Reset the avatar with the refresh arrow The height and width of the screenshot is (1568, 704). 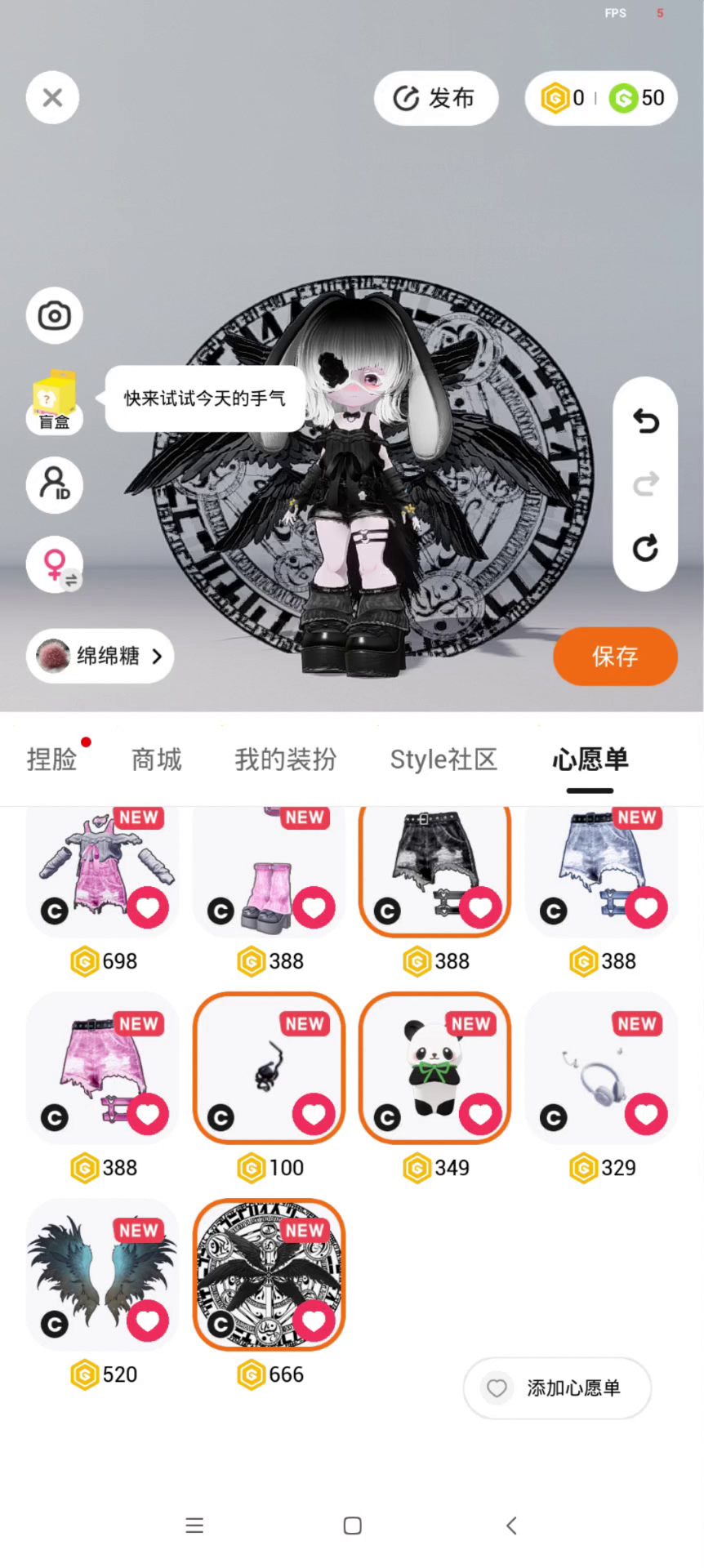(x=645, y=548)
